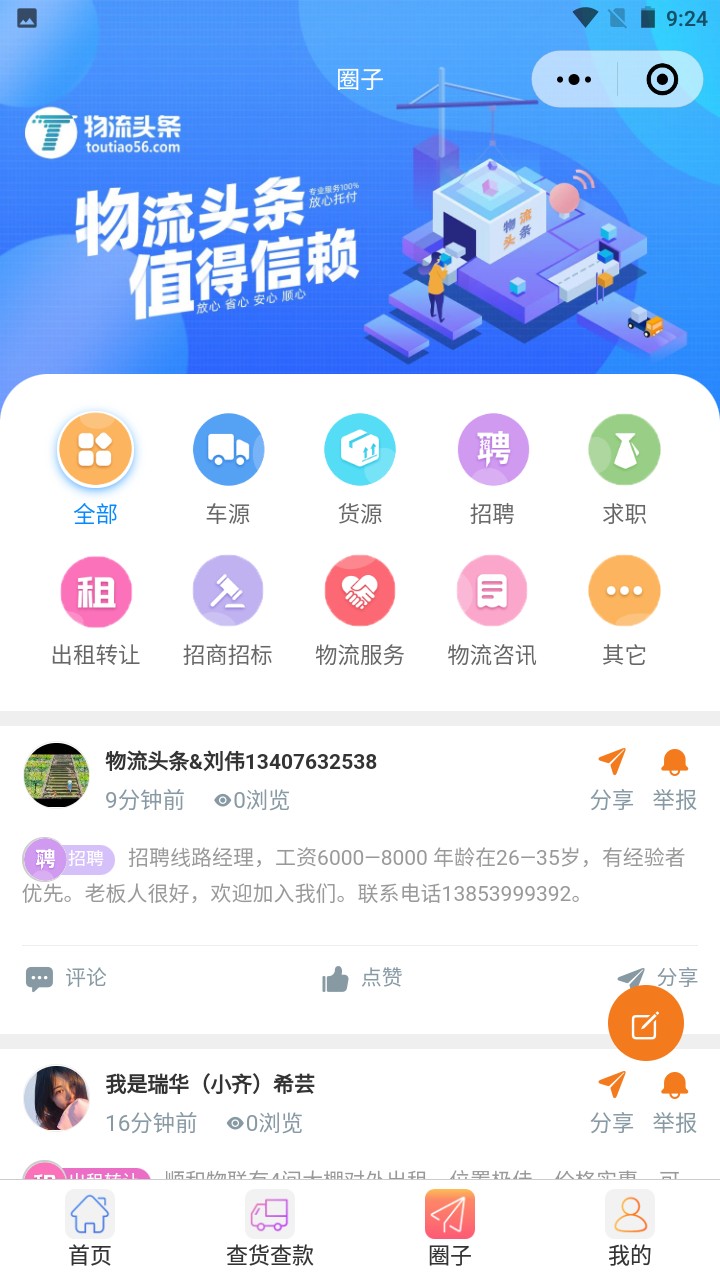Go to the 我的 profile tab
720x1280 pixels.
[628, 1227]
